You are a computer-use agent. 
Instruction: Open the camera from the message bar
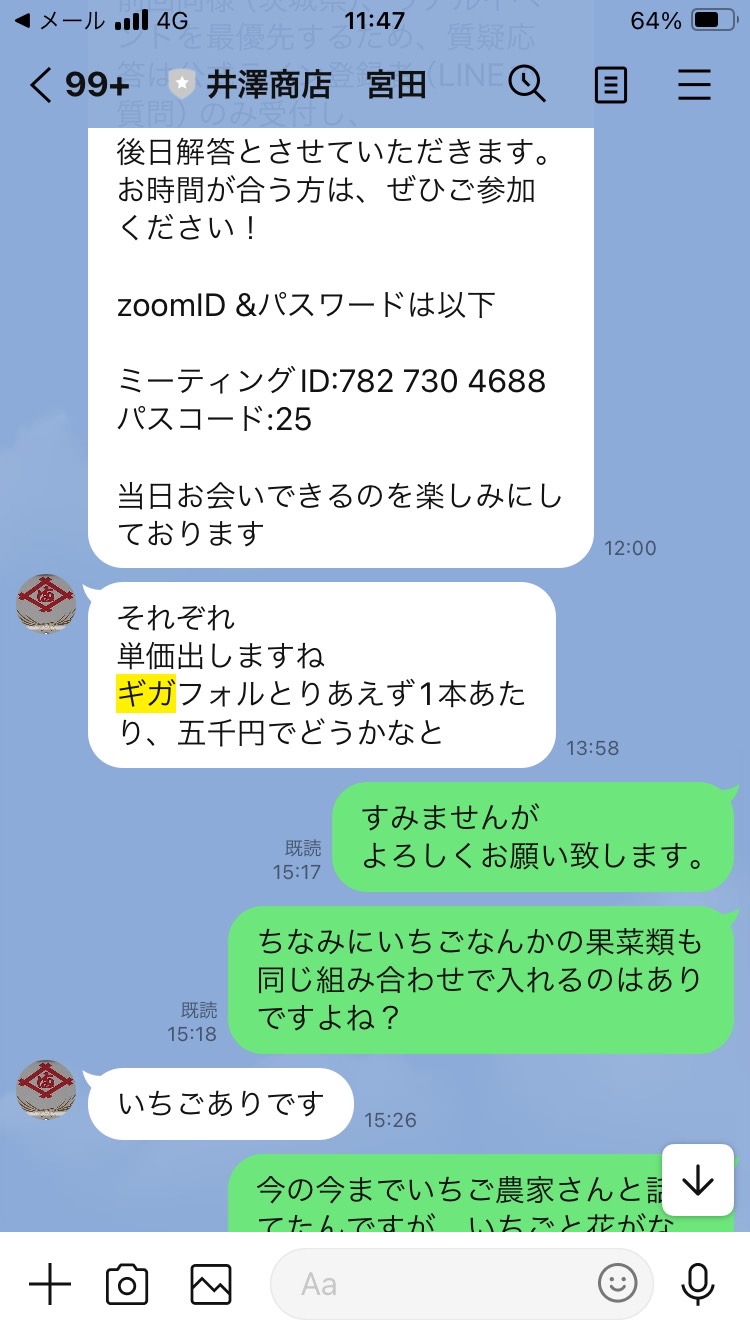pos(127,1284)
